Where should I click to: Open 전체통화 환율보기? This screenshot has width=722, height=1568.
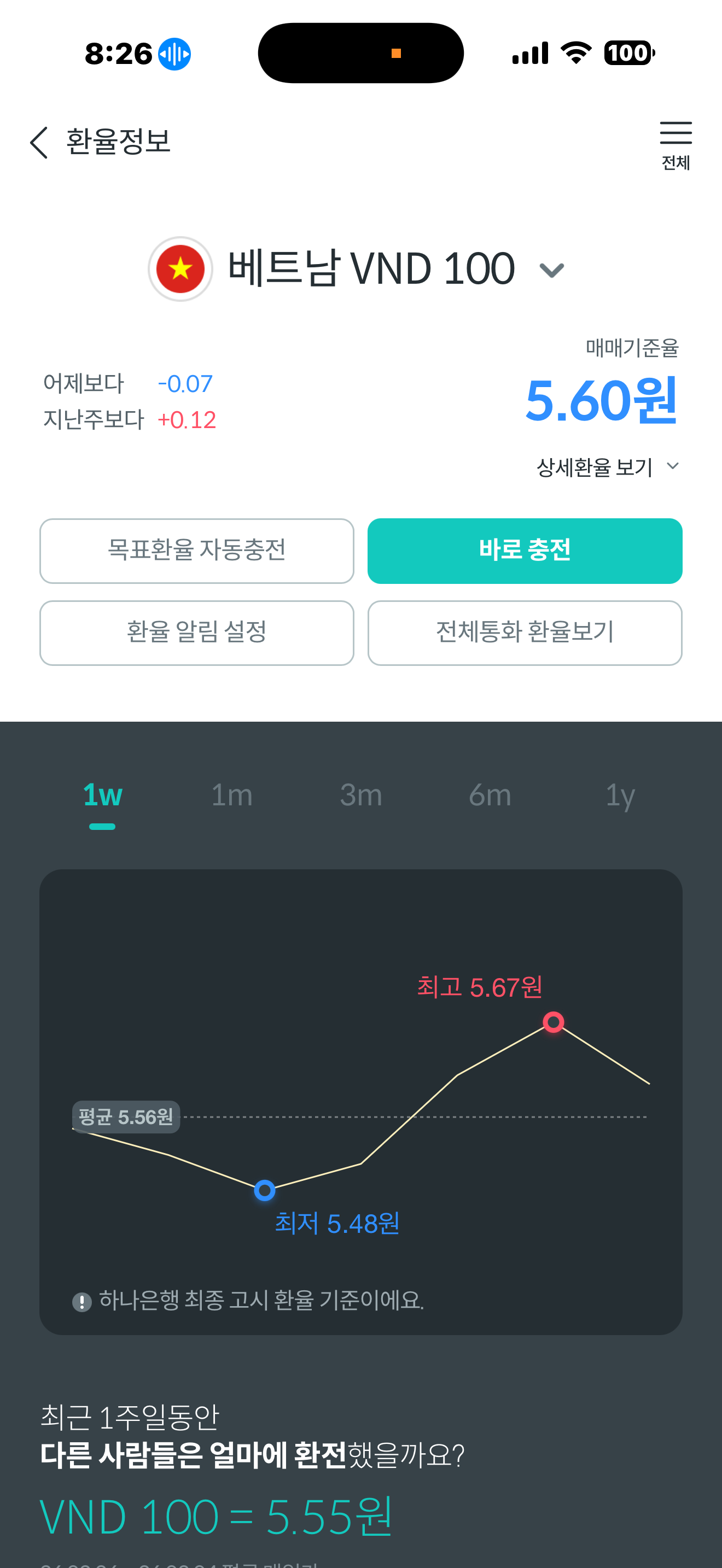point(524,633)
